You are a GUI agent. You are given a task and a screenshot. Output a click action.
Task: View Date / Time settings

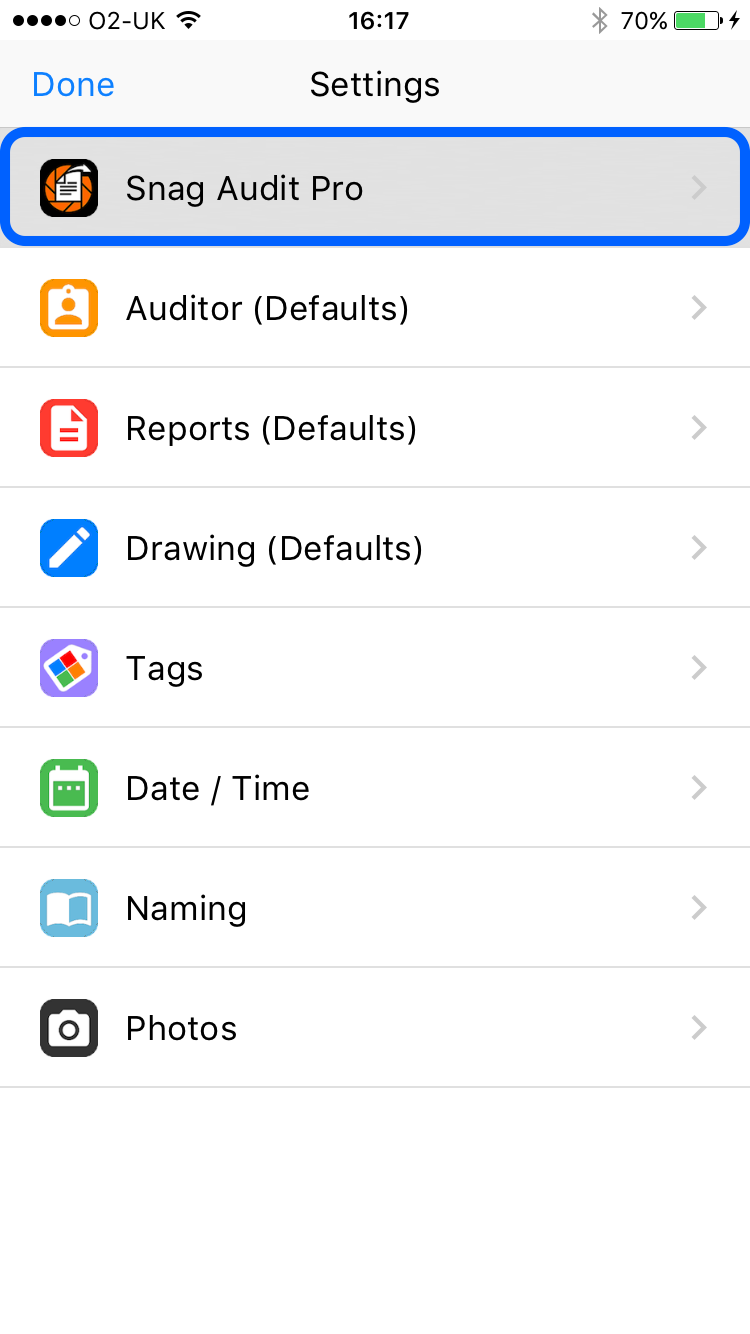point(375,788)
